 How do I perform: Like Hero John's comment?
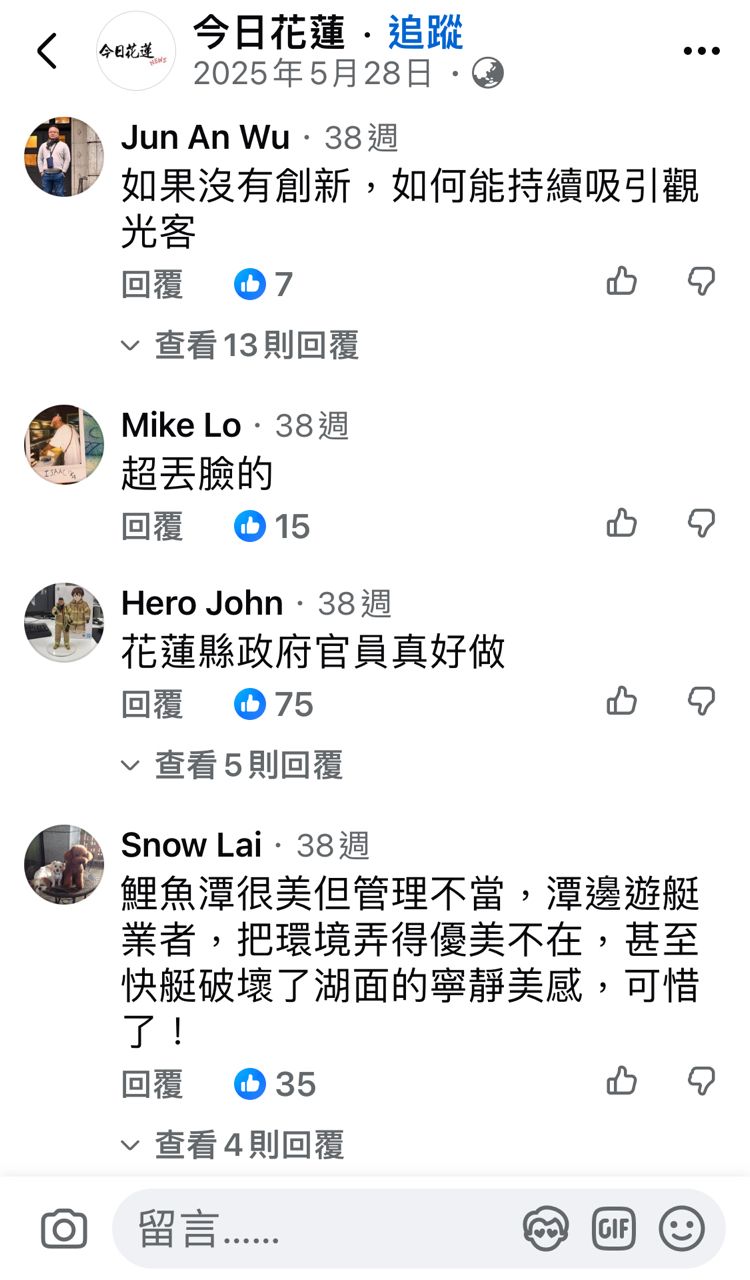pyautogui.click(x=622, y=702)
